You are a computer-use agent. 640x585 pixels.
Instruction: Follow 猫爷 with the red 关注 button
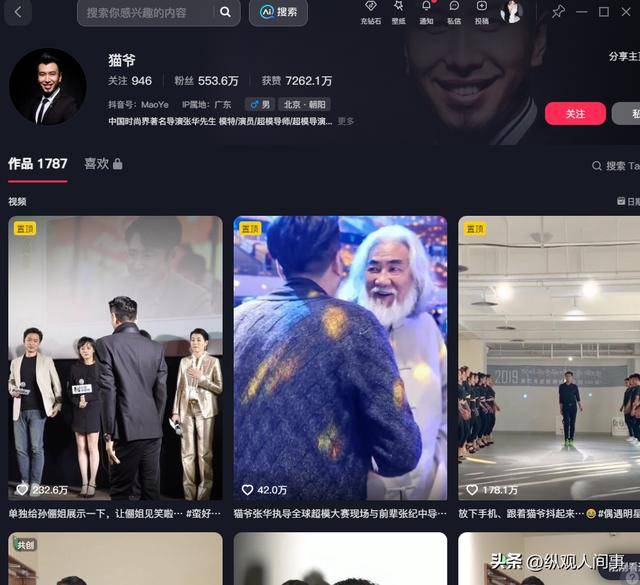click(x=575, y=113)
